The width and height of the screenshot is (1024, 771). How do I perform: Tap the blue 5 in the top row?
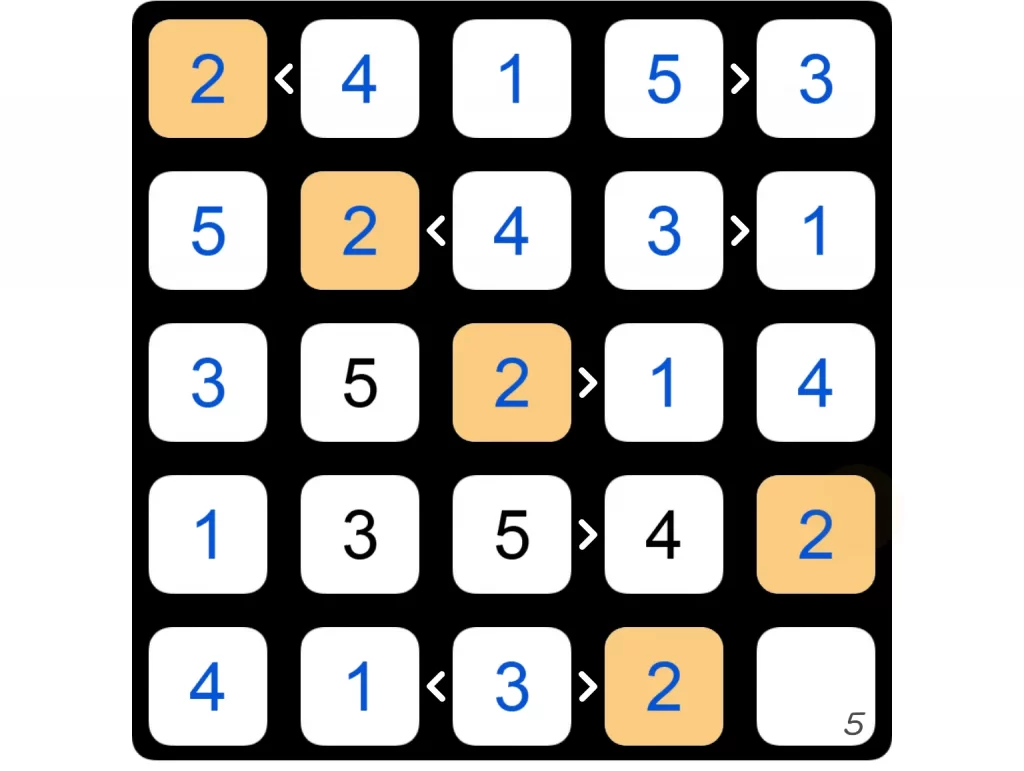point(663,79)
